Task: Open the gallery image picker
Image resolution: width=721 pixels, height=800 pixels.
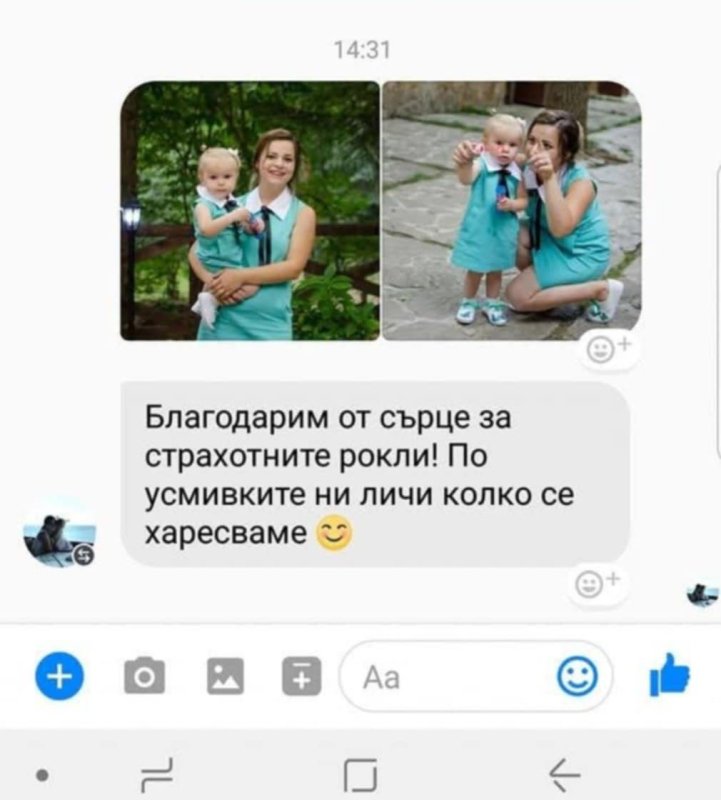Action: click(x=224, y=677)
